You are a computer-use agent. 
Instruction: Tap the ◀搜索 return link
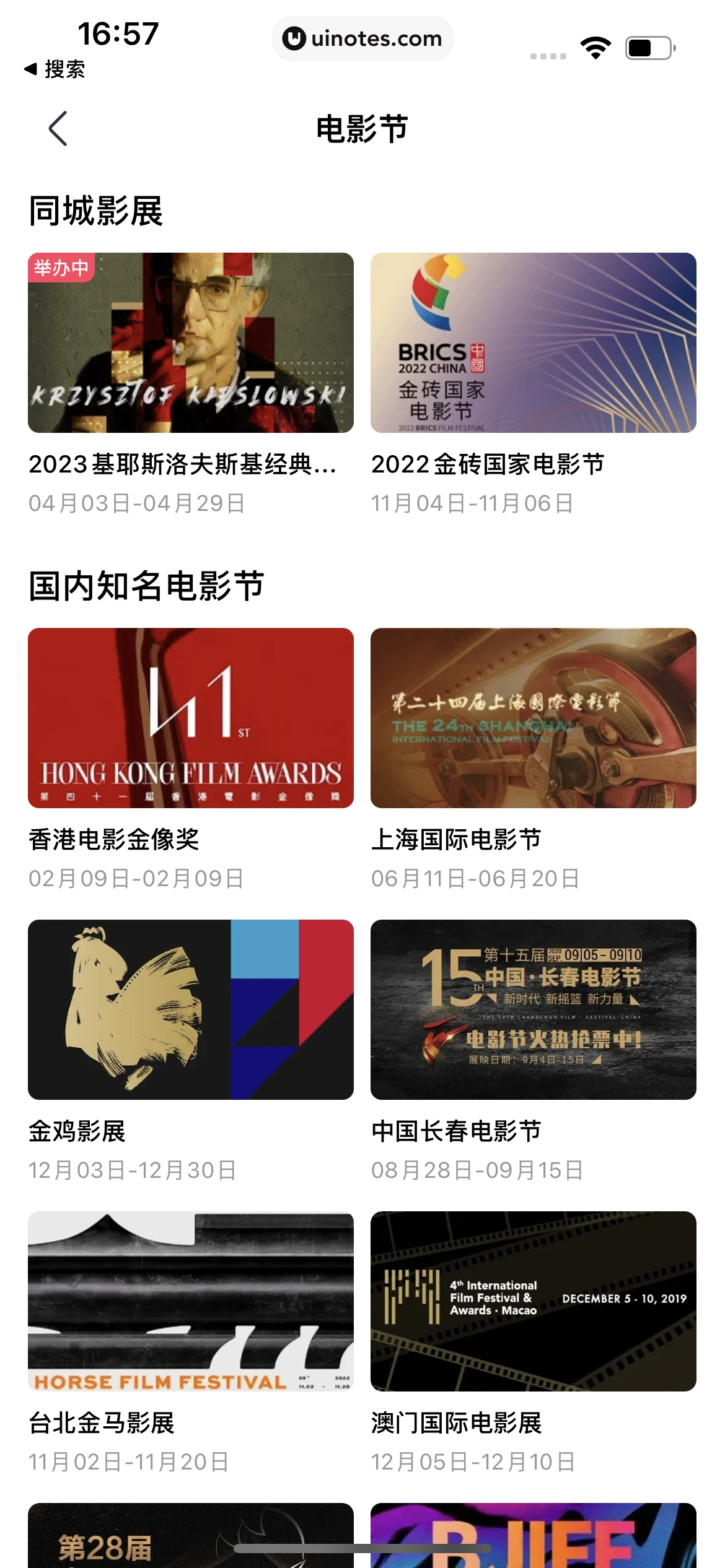click(59, 69)
